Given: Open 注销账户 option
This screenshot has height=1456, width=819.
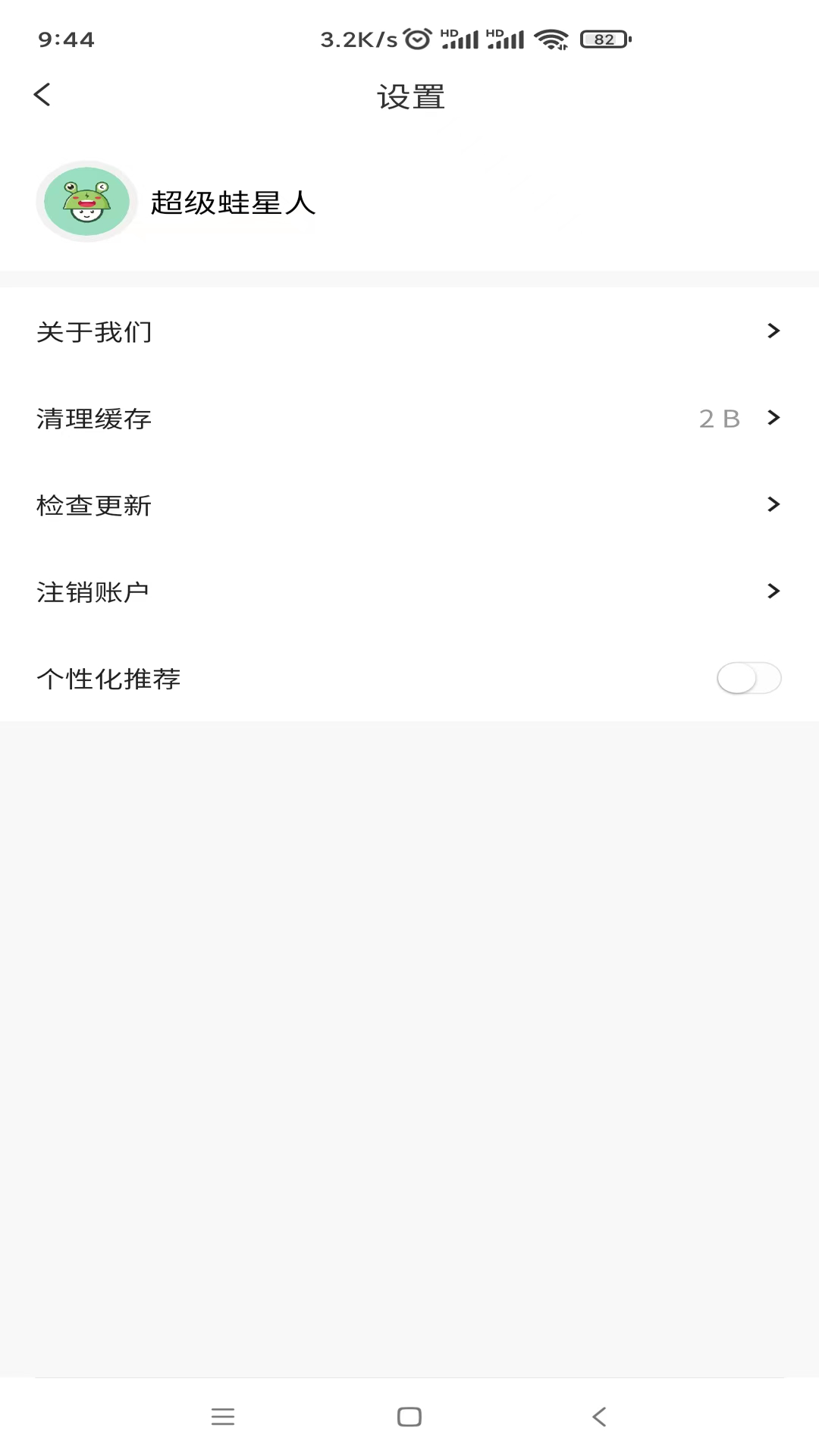Looking at the screenshot, I should click(409, 591).
